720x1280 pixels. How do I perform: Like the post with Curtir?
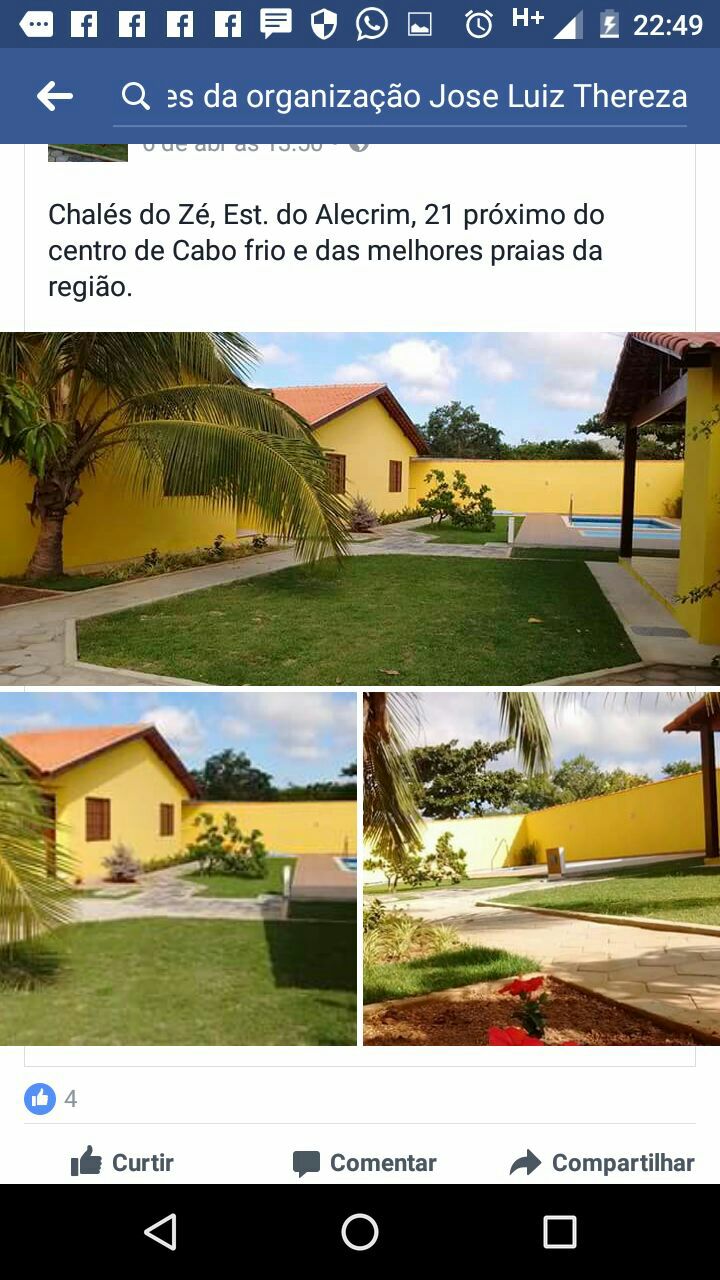coord(122,1162)
